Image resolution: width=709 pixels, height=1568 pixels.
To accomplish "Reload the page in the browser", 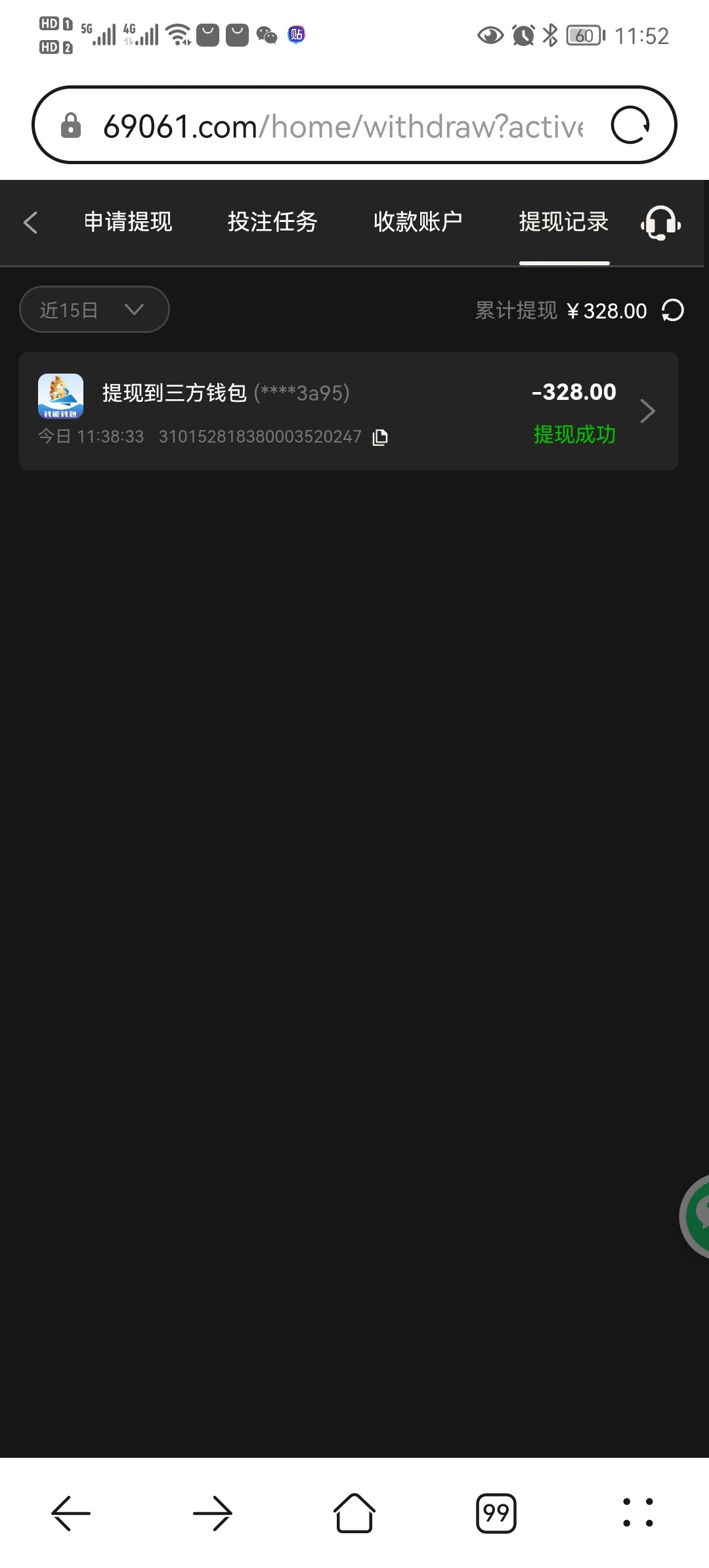I will pyautogui.click(x=630, y=125).
